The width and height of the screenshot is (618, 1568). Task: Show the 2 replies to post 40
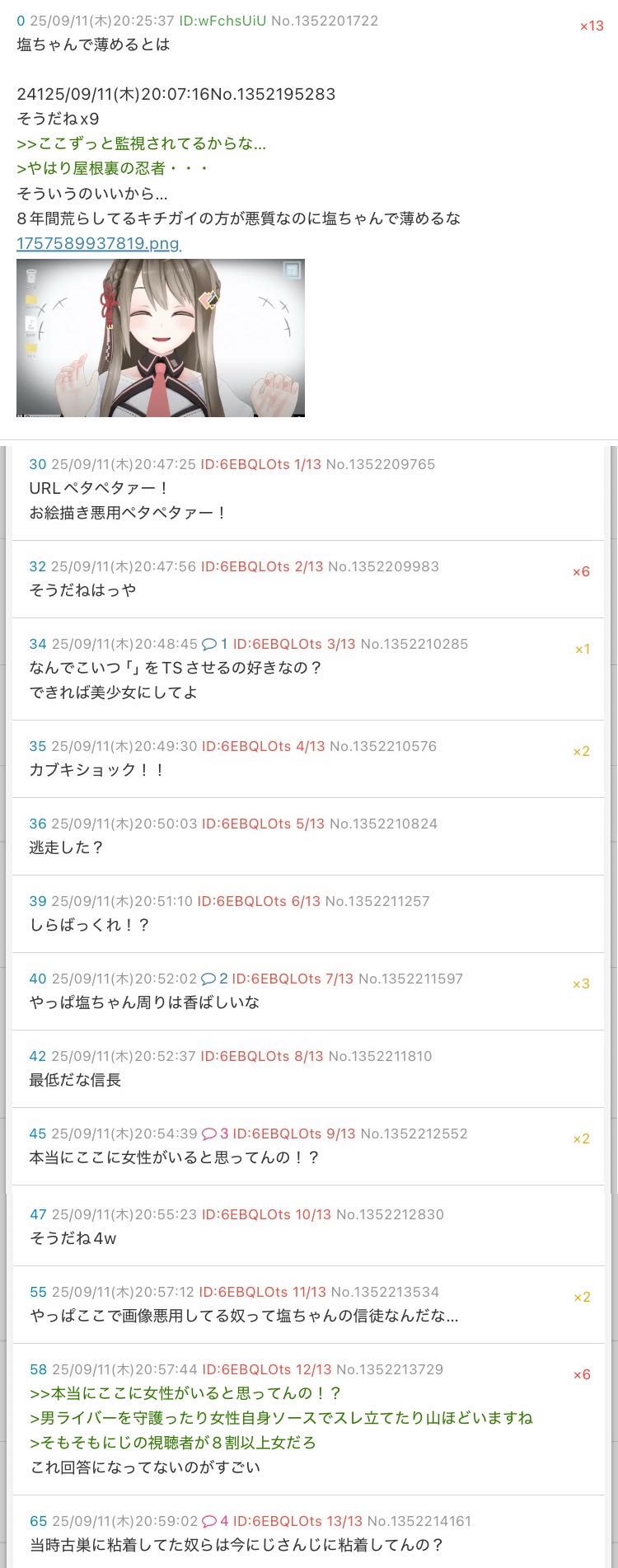click(x=214, y=979)
